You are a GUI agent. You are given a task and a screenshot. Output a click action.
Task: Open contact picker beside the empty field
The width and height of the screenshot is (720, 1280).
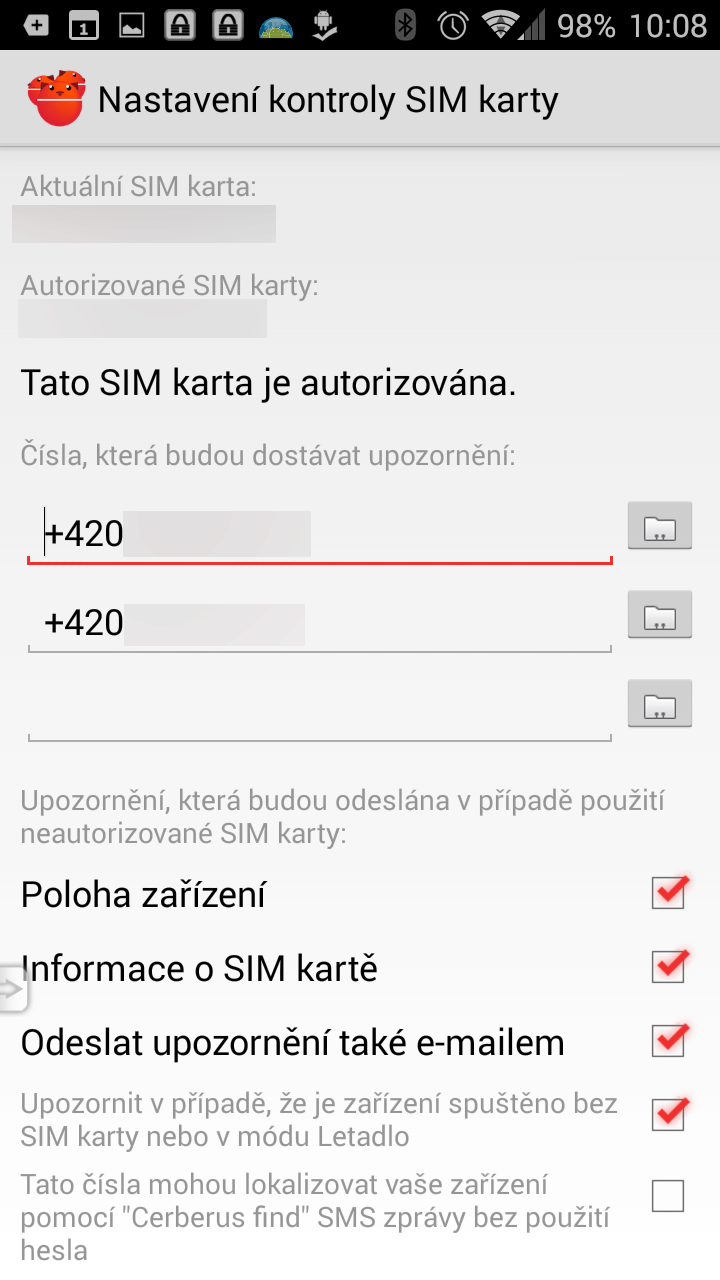click(x=660, y=703)
